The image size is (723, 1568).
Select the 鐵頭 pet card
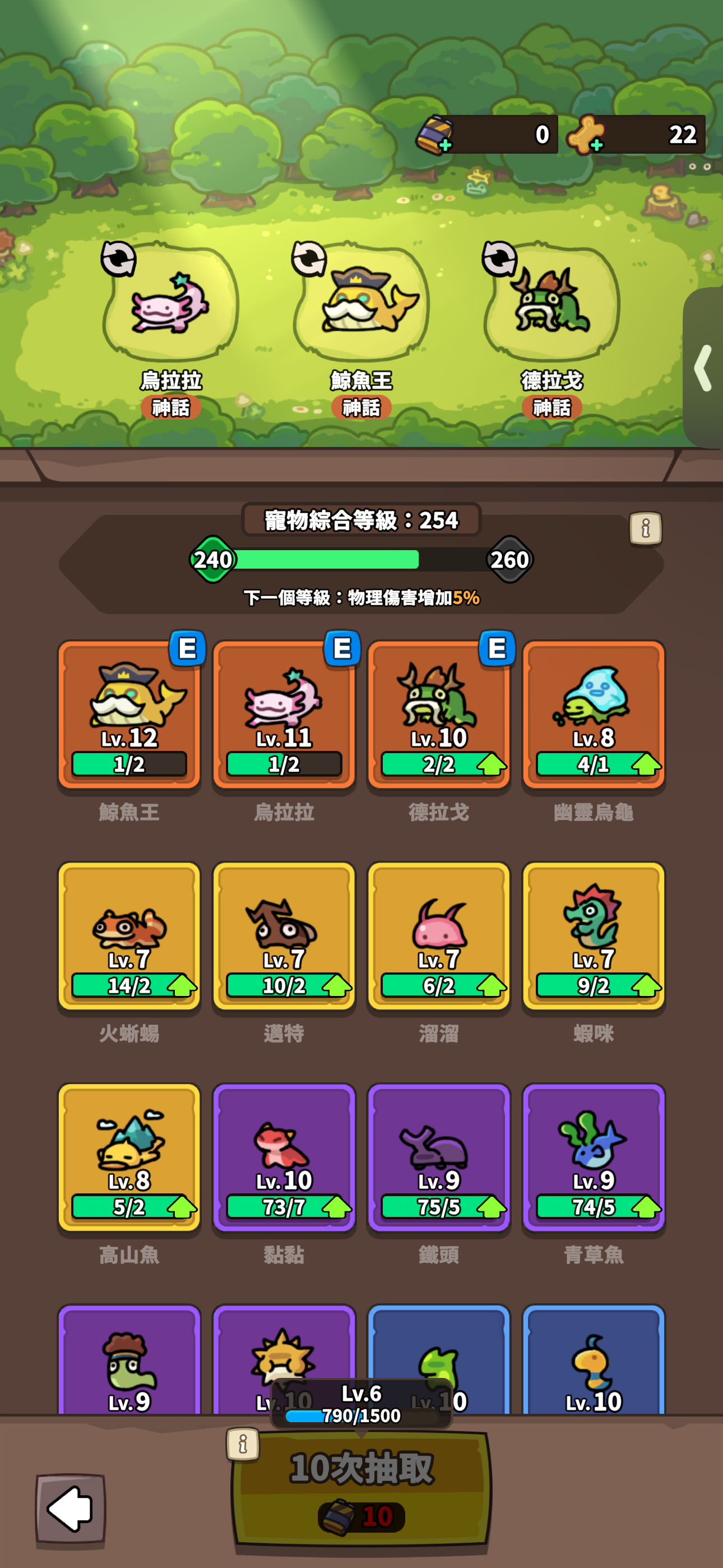coord(438,1157)
